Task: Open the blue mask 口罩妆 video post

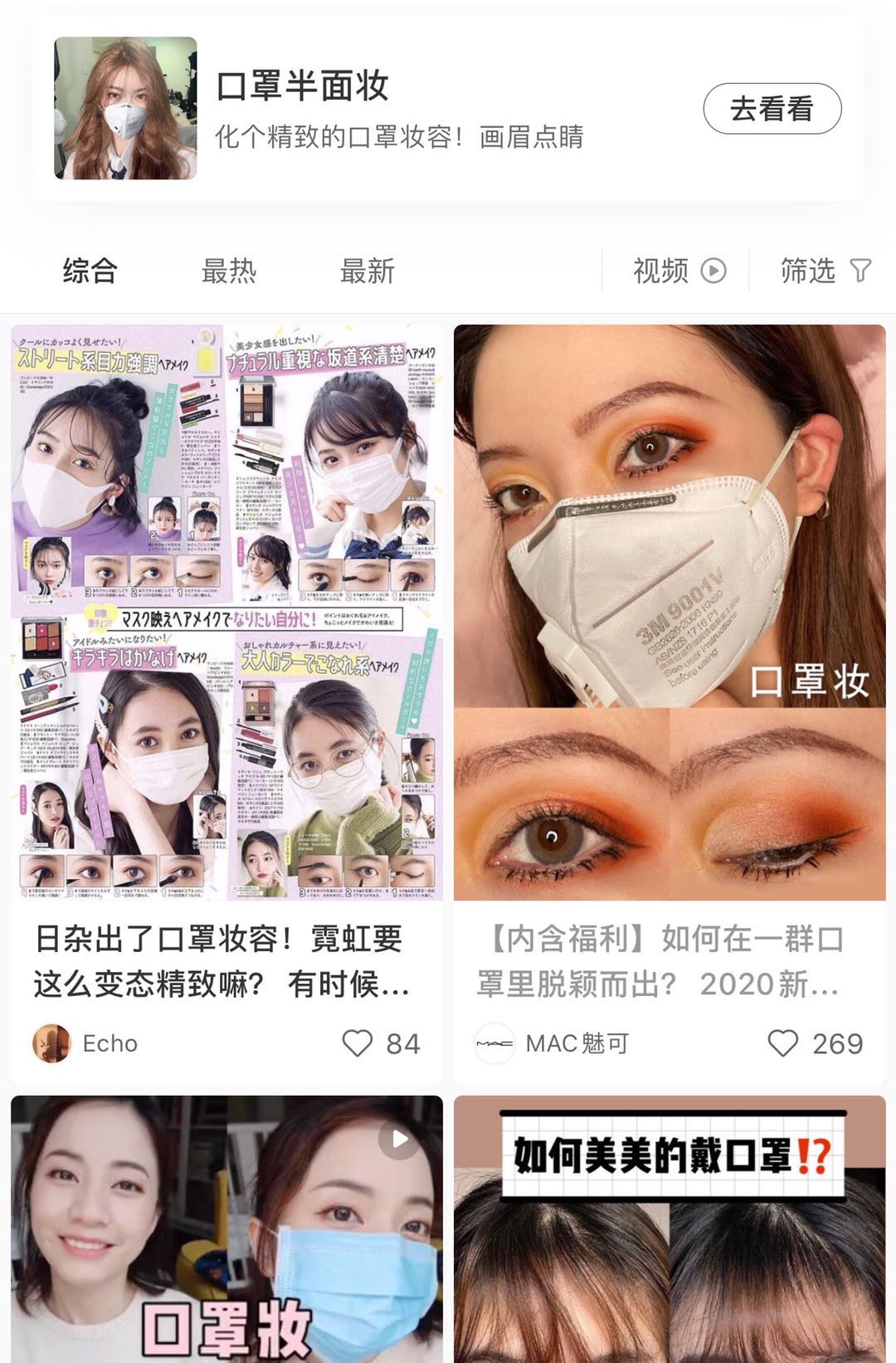Action: [226, 1229]
